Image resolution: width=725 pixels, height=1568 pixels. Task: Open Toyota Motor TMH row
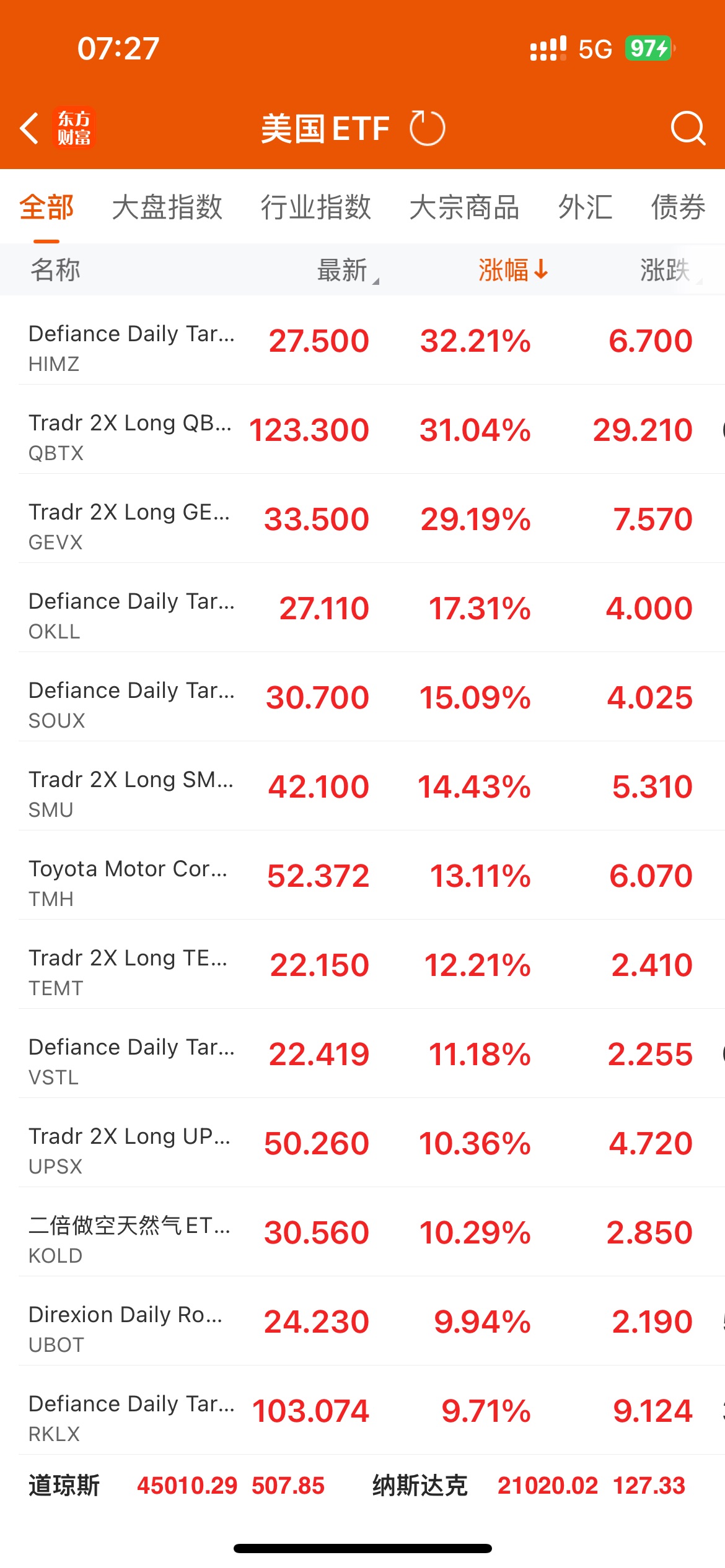tap(362, 875)
